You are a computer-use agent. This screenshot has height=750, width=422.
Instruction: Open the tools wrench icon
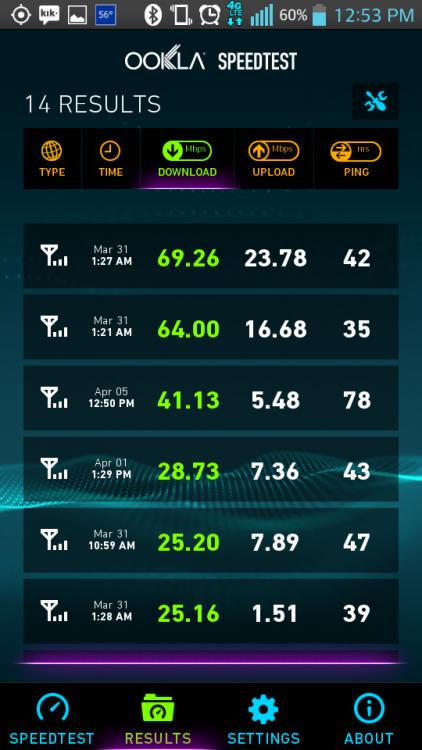tap(375, 101)
